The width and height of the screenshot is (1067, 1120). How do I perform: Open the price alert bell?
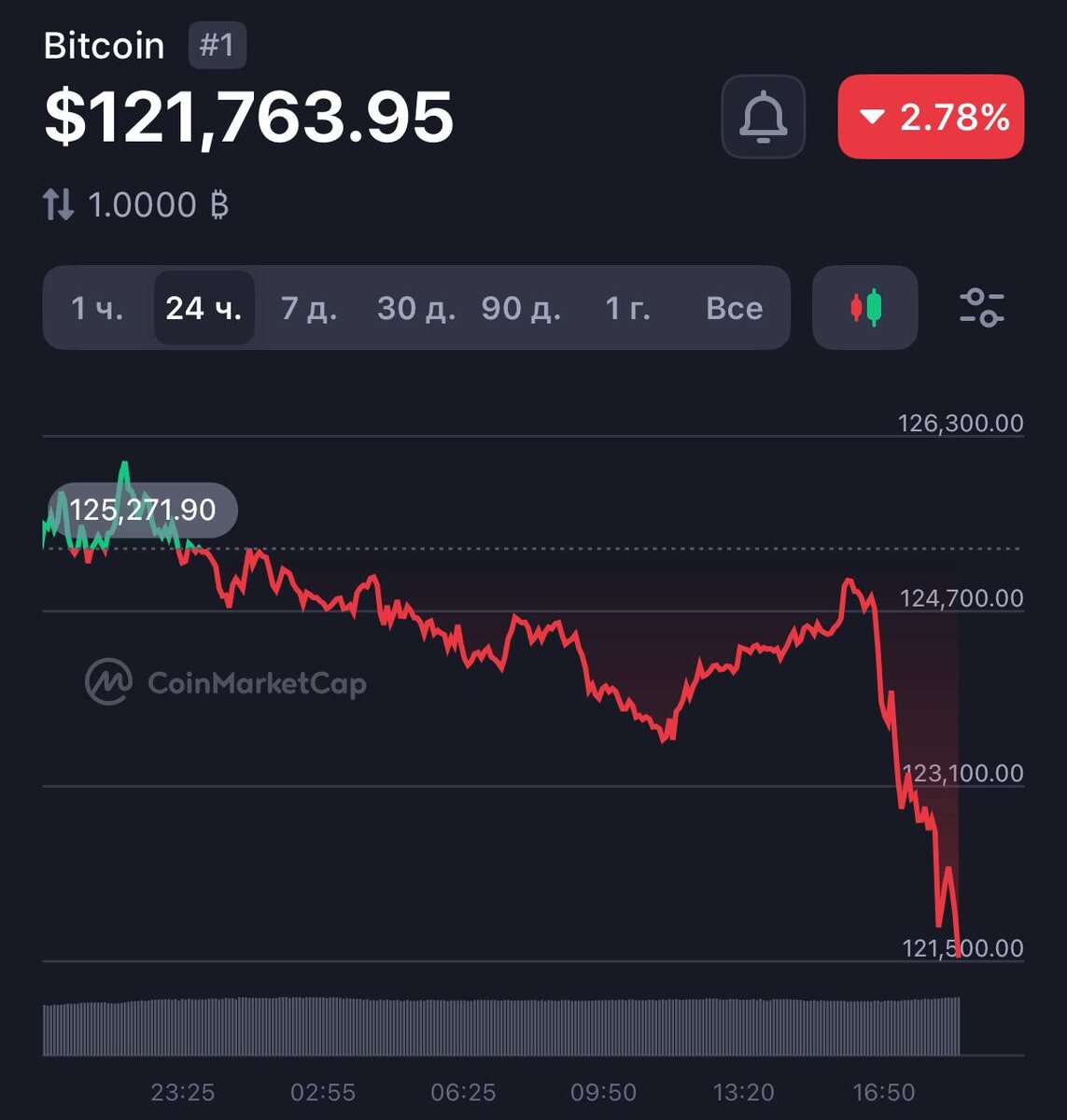[x=763, y=117]
